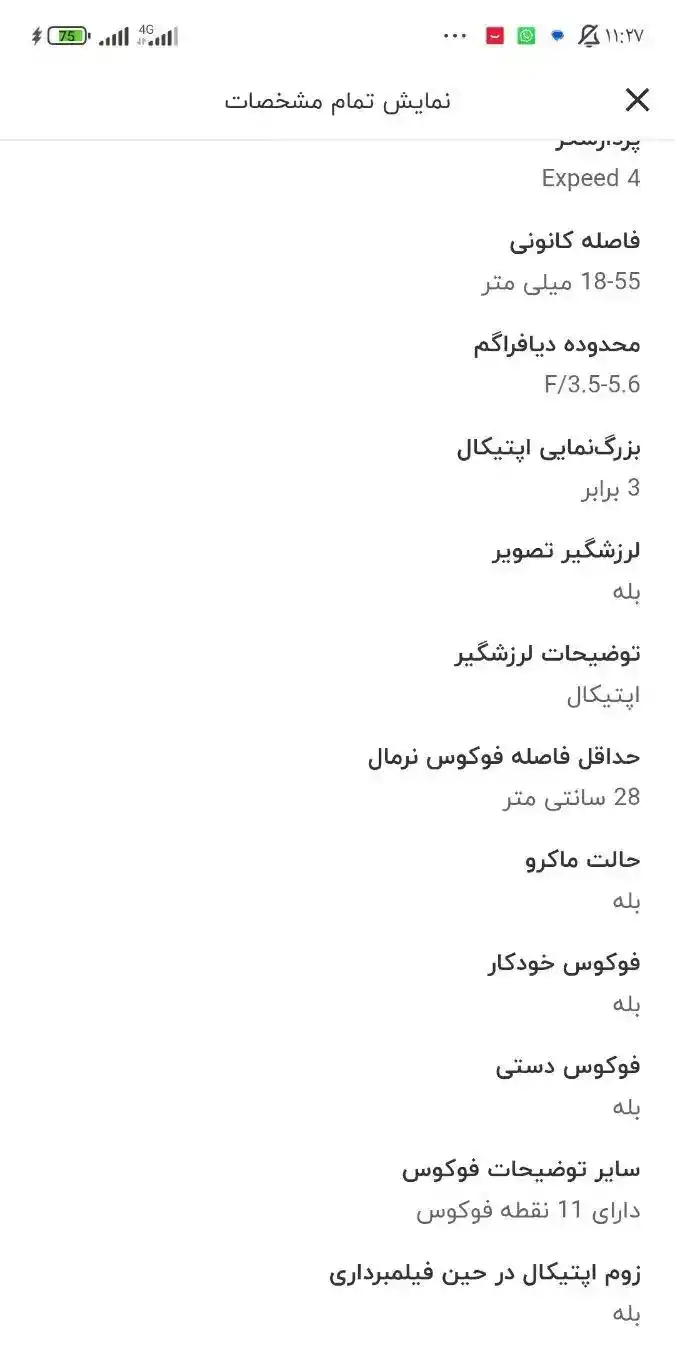Close the full specifications panel
The height and width of the screenshot is (1350, 675).
click(x=637, y=100)
